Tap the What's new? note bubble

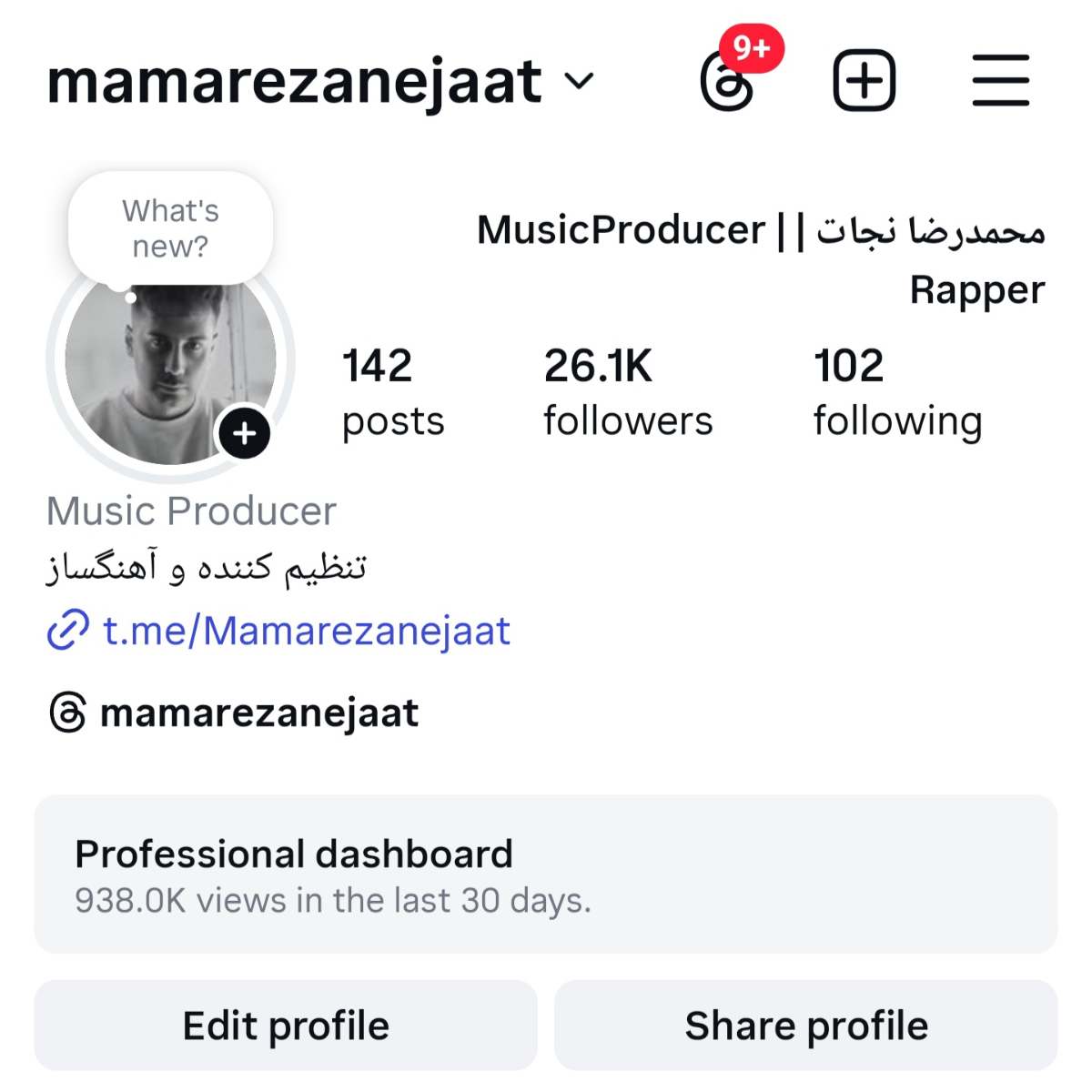(170, 228)
